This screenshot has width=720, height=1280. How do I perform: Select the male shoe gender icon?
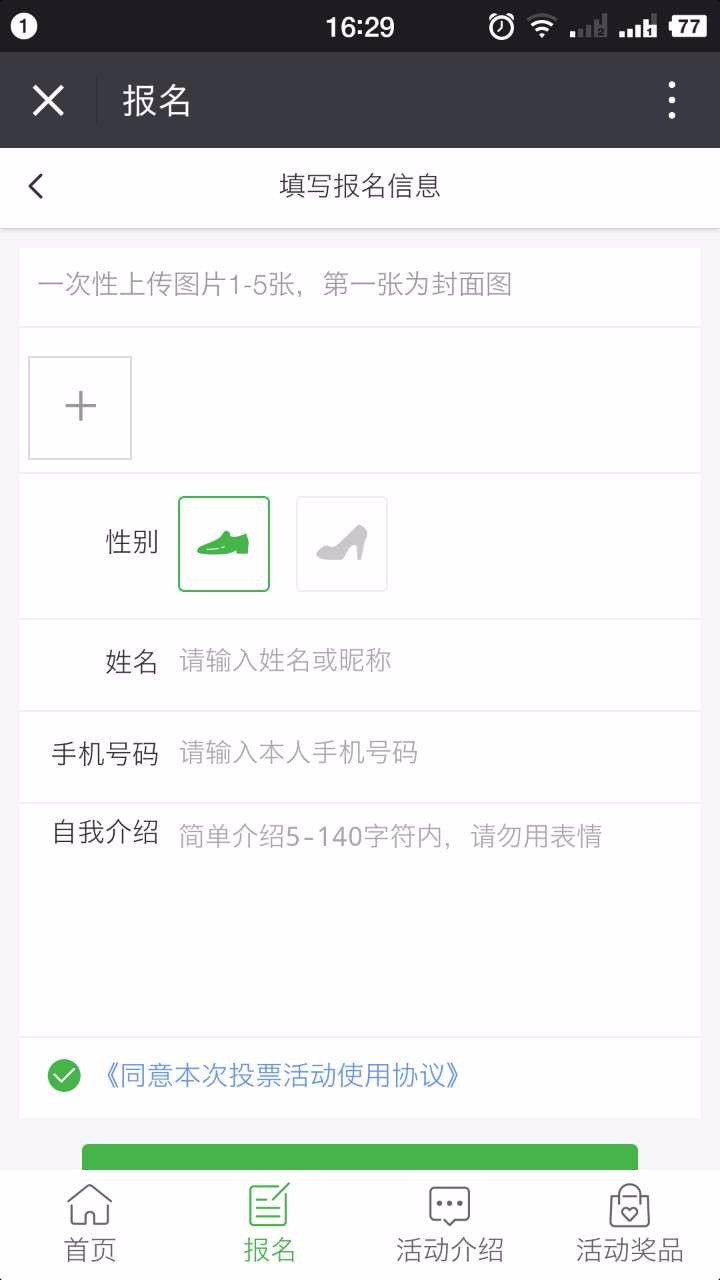pos(223,543)
